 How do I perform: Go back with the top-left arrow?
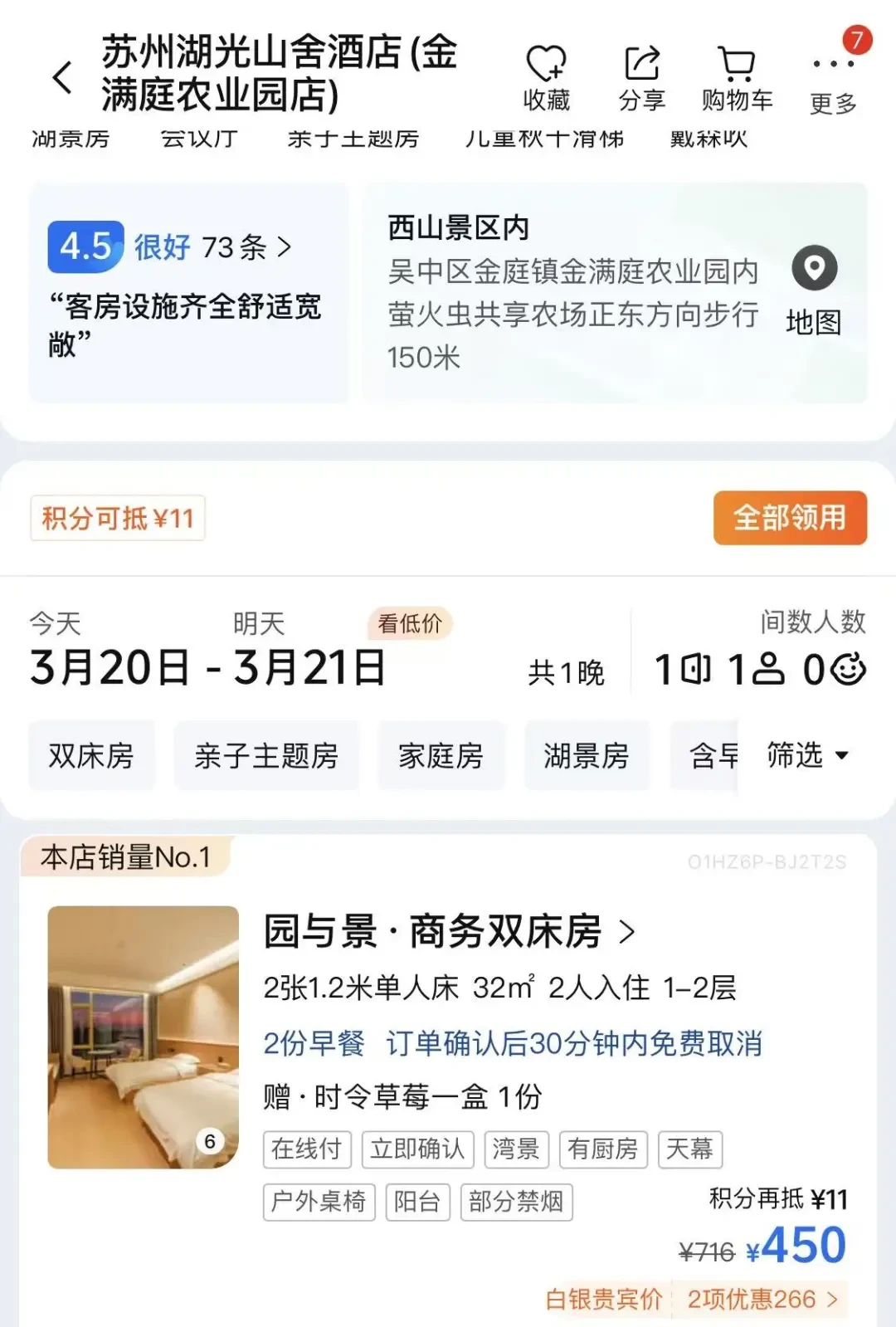(62, 77)
